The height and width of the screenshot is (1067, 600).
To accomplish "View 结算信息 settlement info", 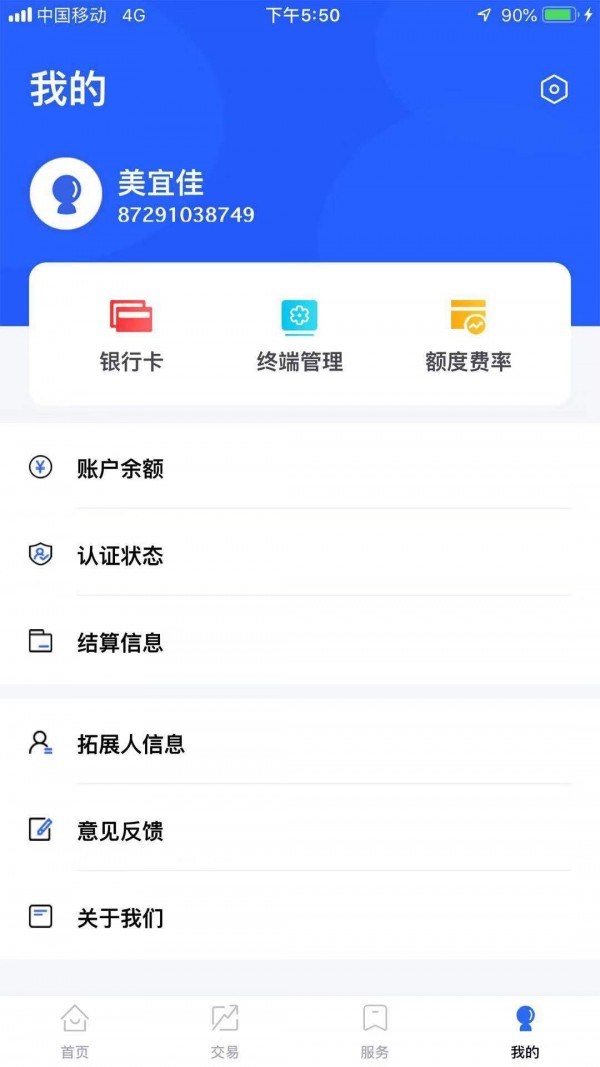I will pos(300,642).
